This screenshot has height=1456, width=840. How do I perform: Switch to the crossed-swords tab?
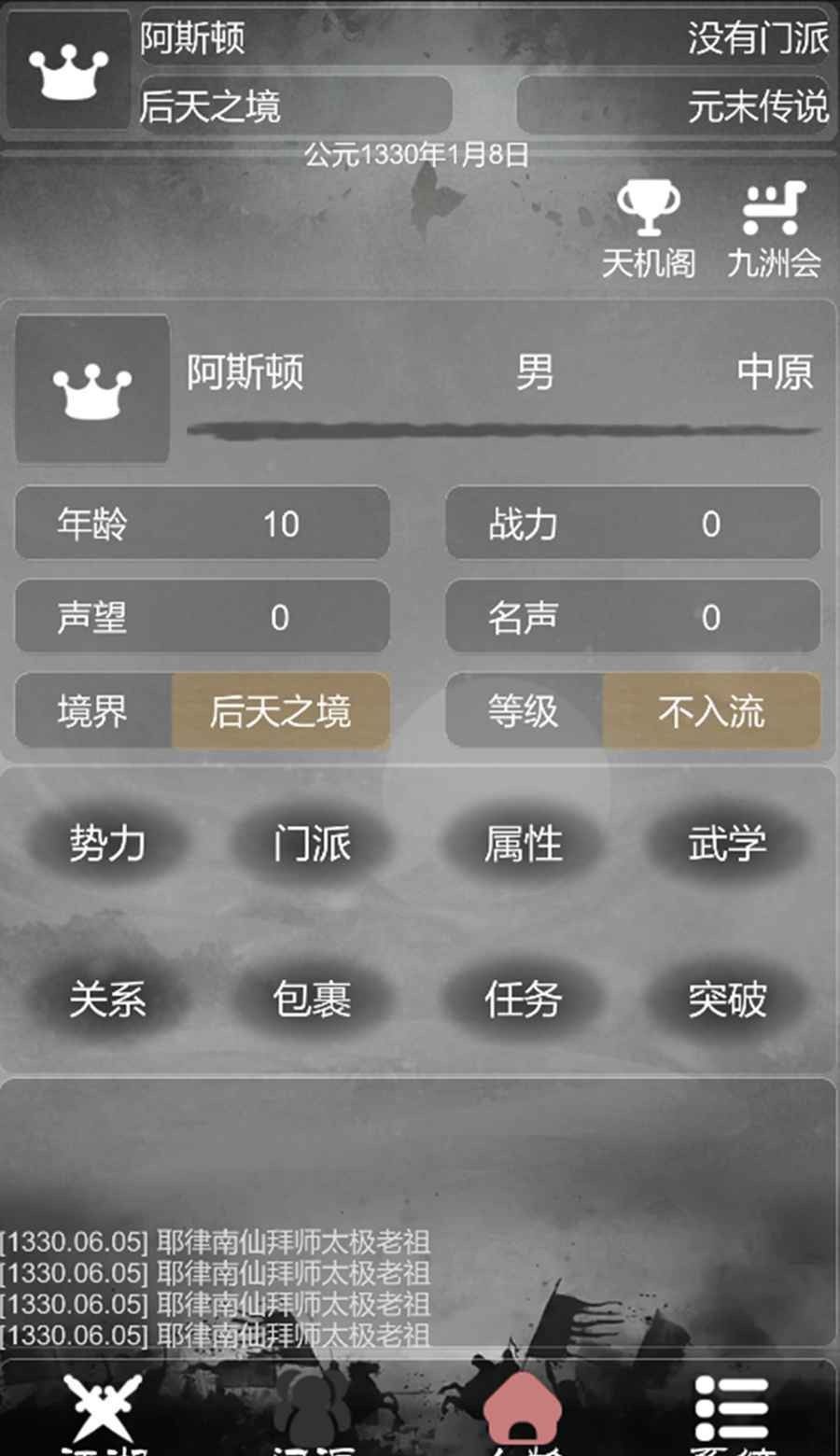click(101, 1411)
